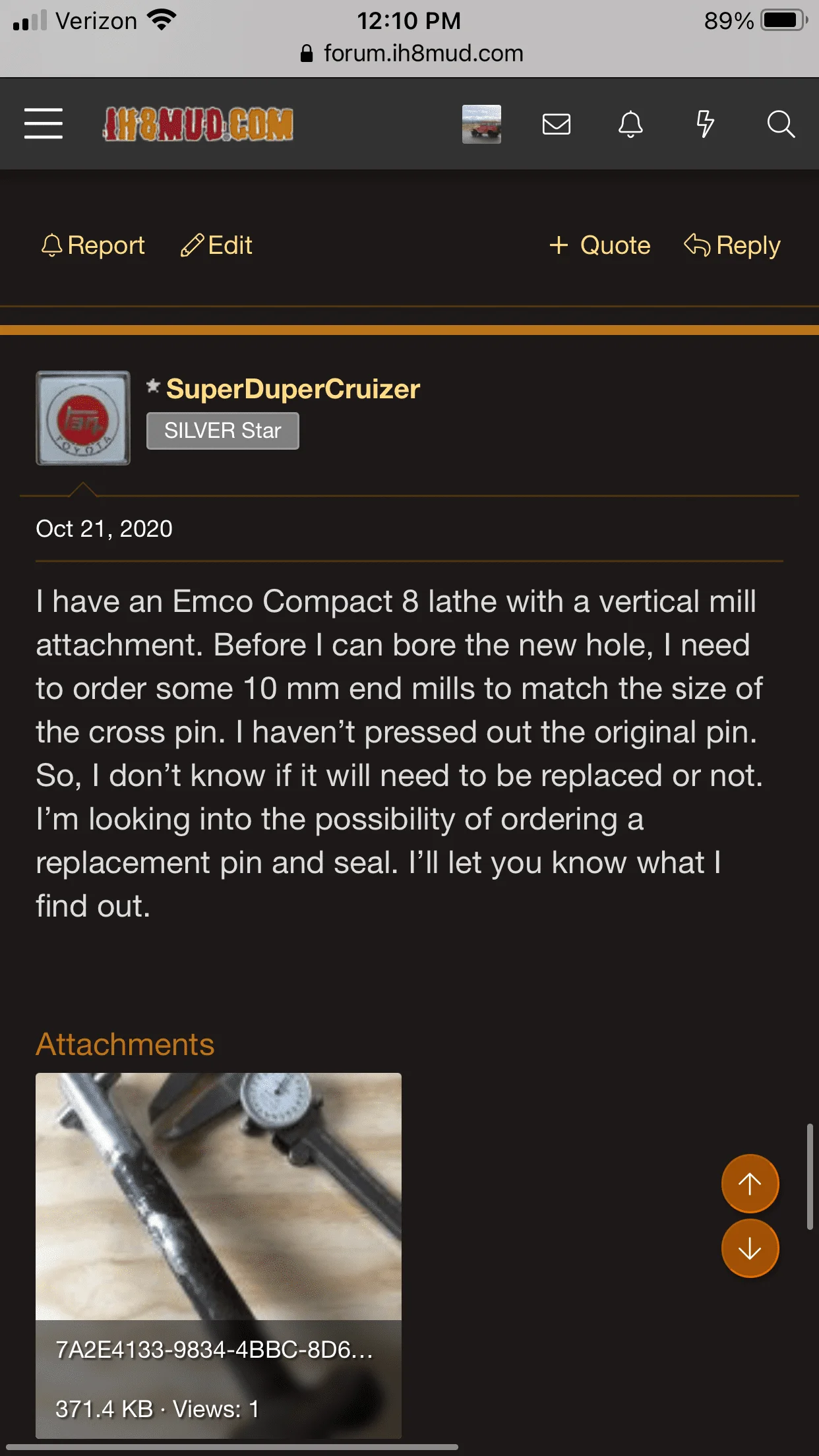
Task: Open the private messages inbox
Action: pyautogui.click(x=556, y=124)
